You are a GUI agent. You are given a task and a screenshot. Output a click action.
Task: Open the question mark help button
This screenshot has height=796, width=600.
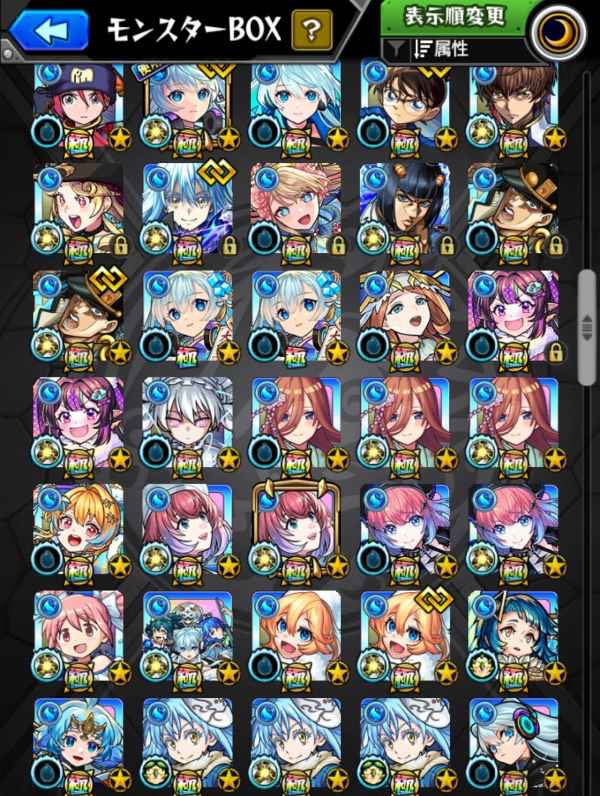313,31
